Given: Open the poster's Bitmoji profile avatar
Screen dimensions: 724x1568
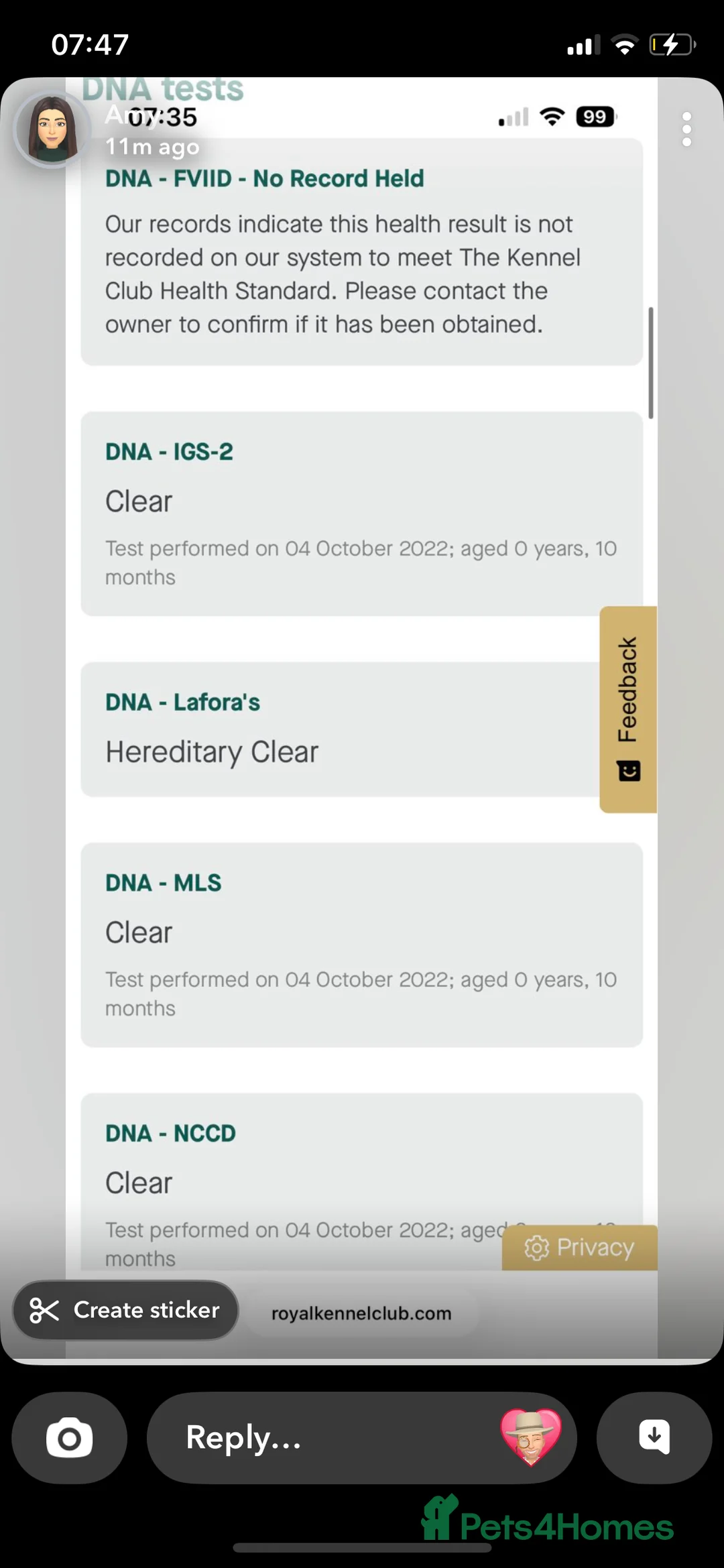Looking at the screenshot, I should (52, 129).
